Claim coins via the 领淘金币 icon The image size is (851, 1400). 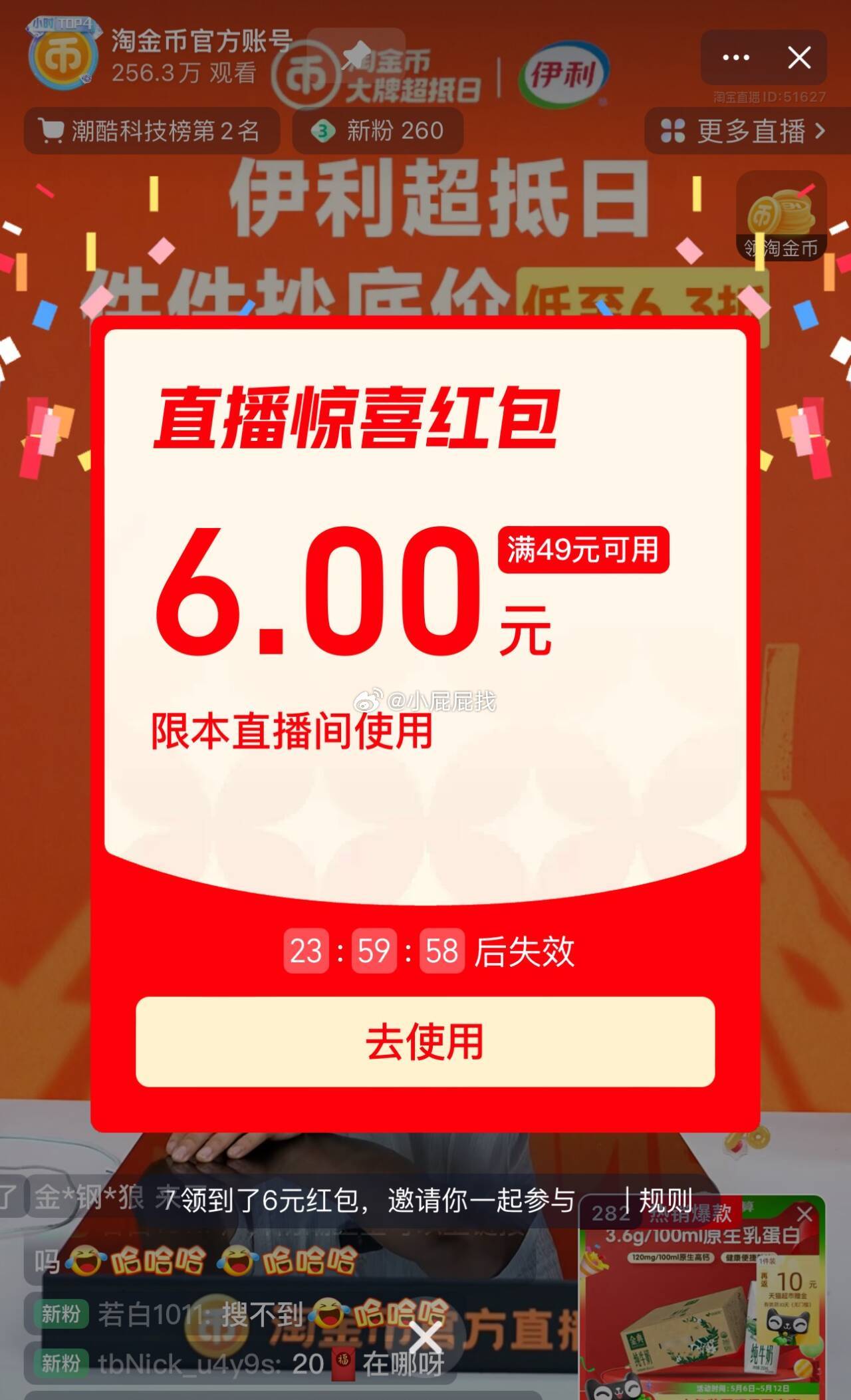pyautogui.click(x=781, y=216)
